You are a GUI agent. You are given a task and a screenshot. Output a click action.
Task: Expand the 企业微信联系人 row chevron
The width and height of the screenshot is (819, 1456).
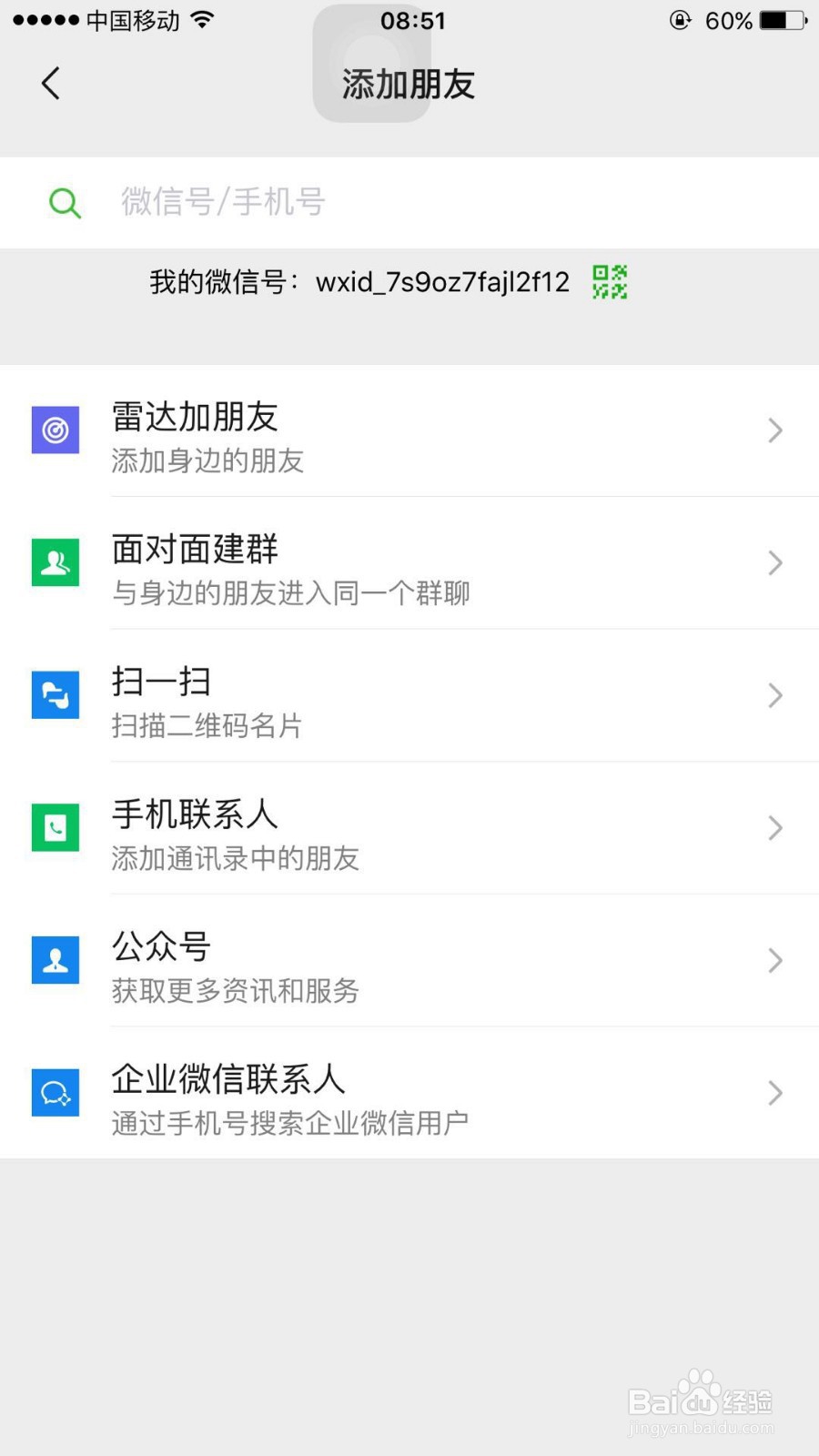pyautogui.click(x=774, y=1092)
